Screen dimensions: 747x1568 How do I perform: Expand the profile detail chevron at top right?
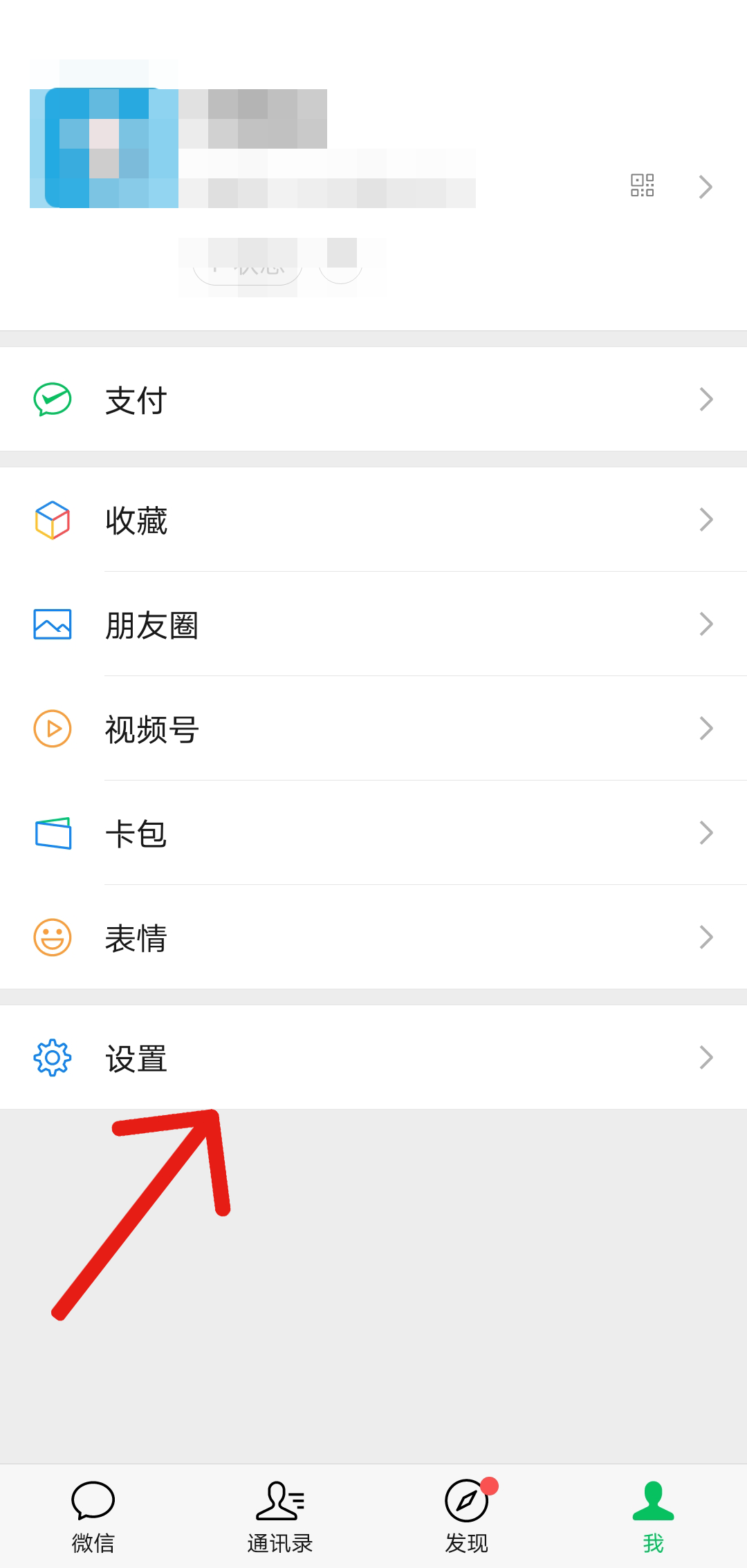[705, 186]
